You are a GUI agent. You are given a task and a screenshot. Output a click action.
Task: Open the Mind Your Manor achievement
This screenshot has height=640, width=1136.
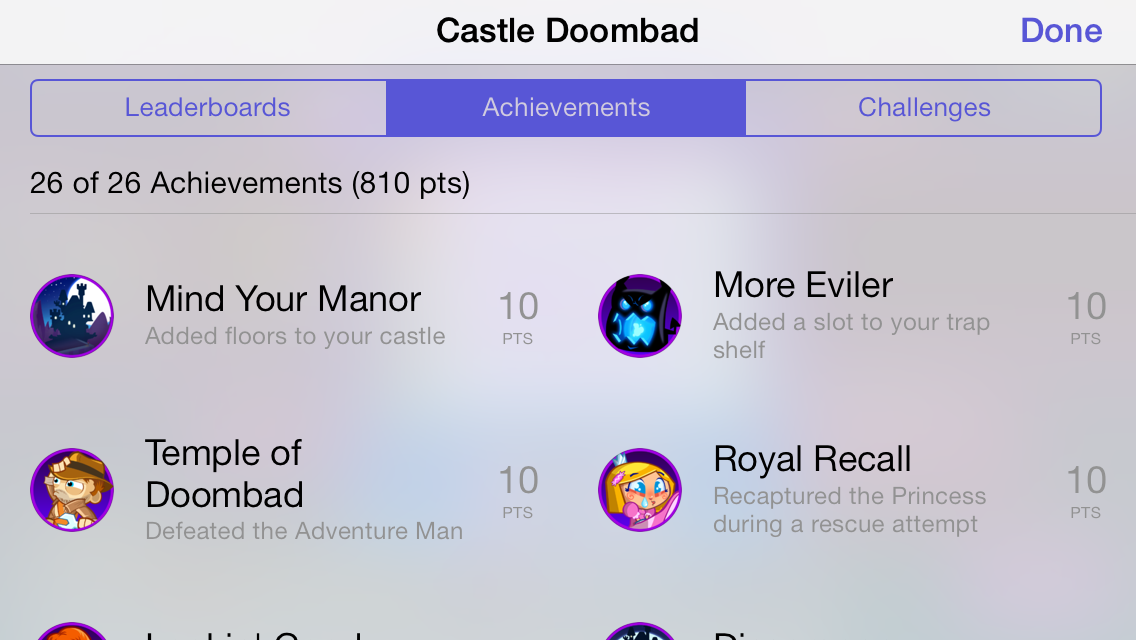[x=284, y=316]
